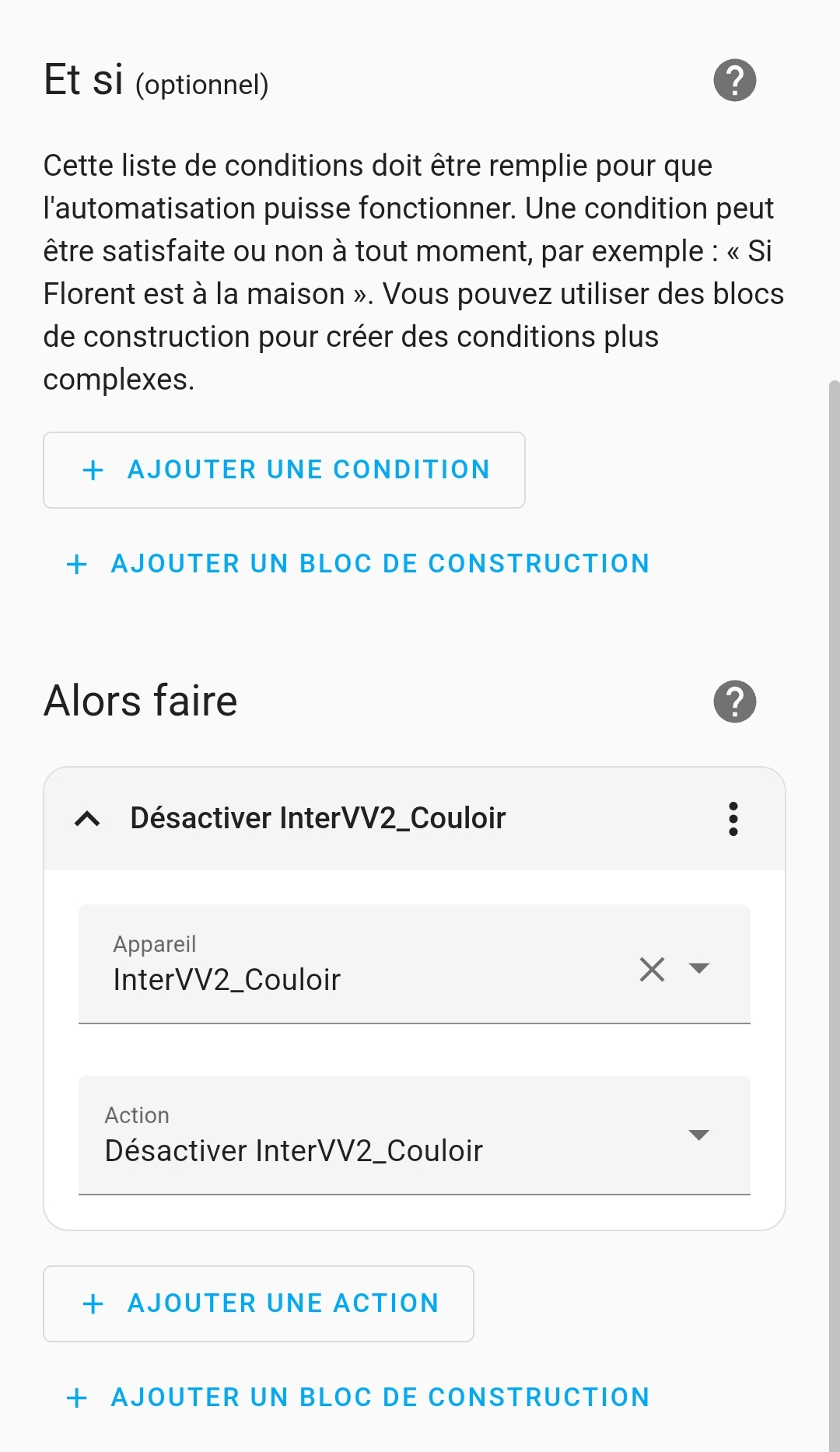The height and width of the screenshot is (1452, 840).
Task: Open help for "Alors faire" section
Action: 734,702
